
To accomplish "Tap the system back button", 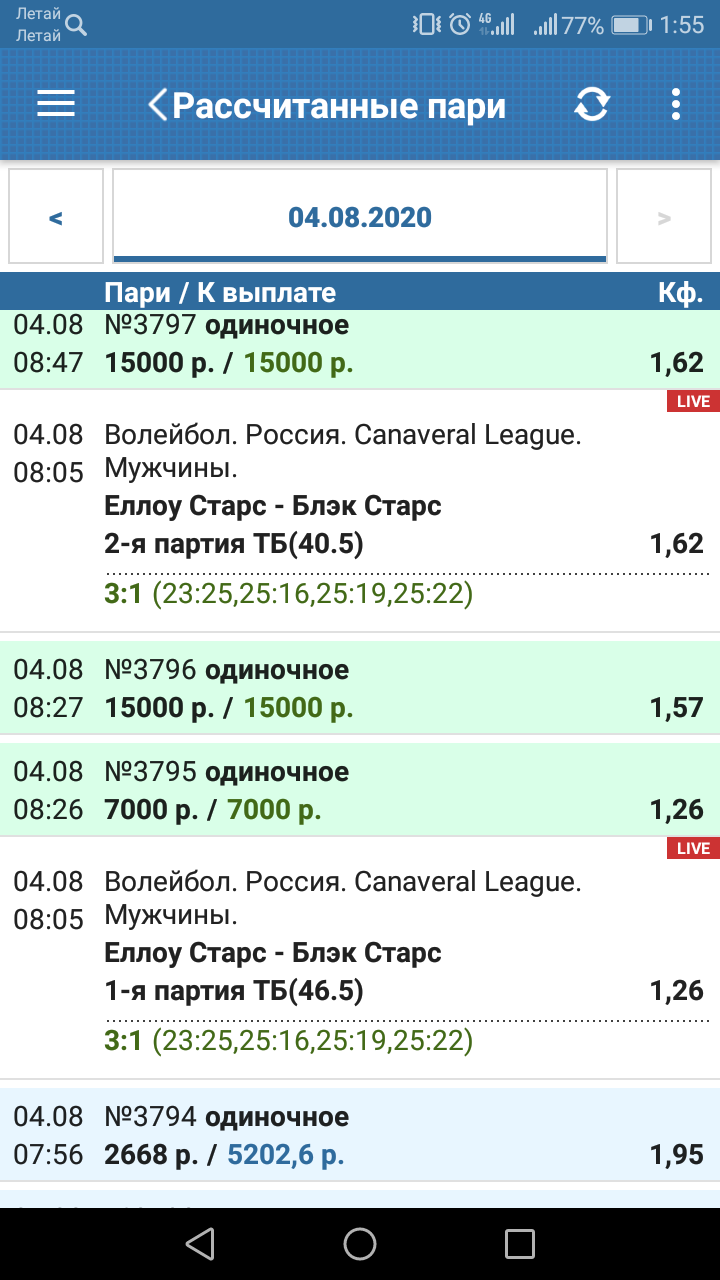I will pos(200,1243).
